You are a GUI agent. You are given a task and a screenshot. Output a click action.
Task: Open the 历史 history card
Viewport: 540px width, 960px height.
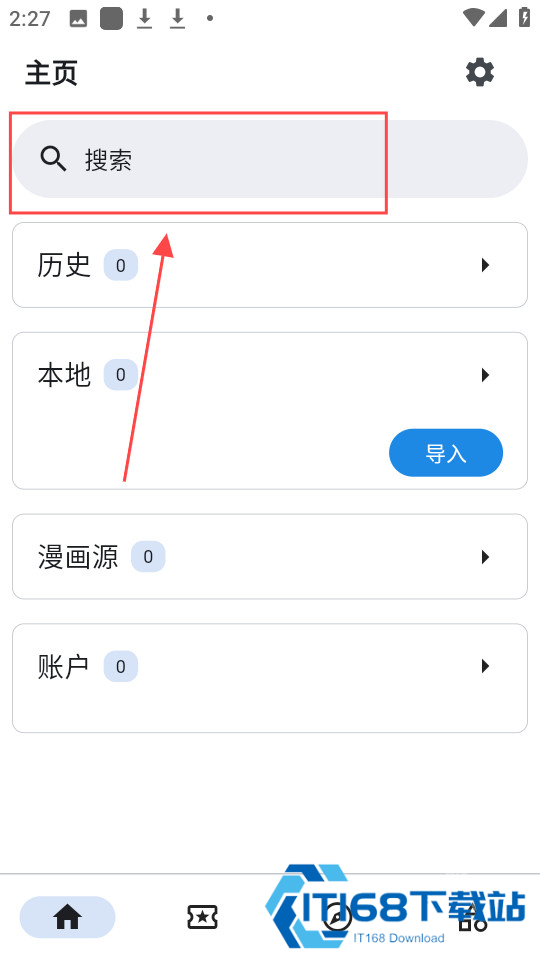(270, 265)
